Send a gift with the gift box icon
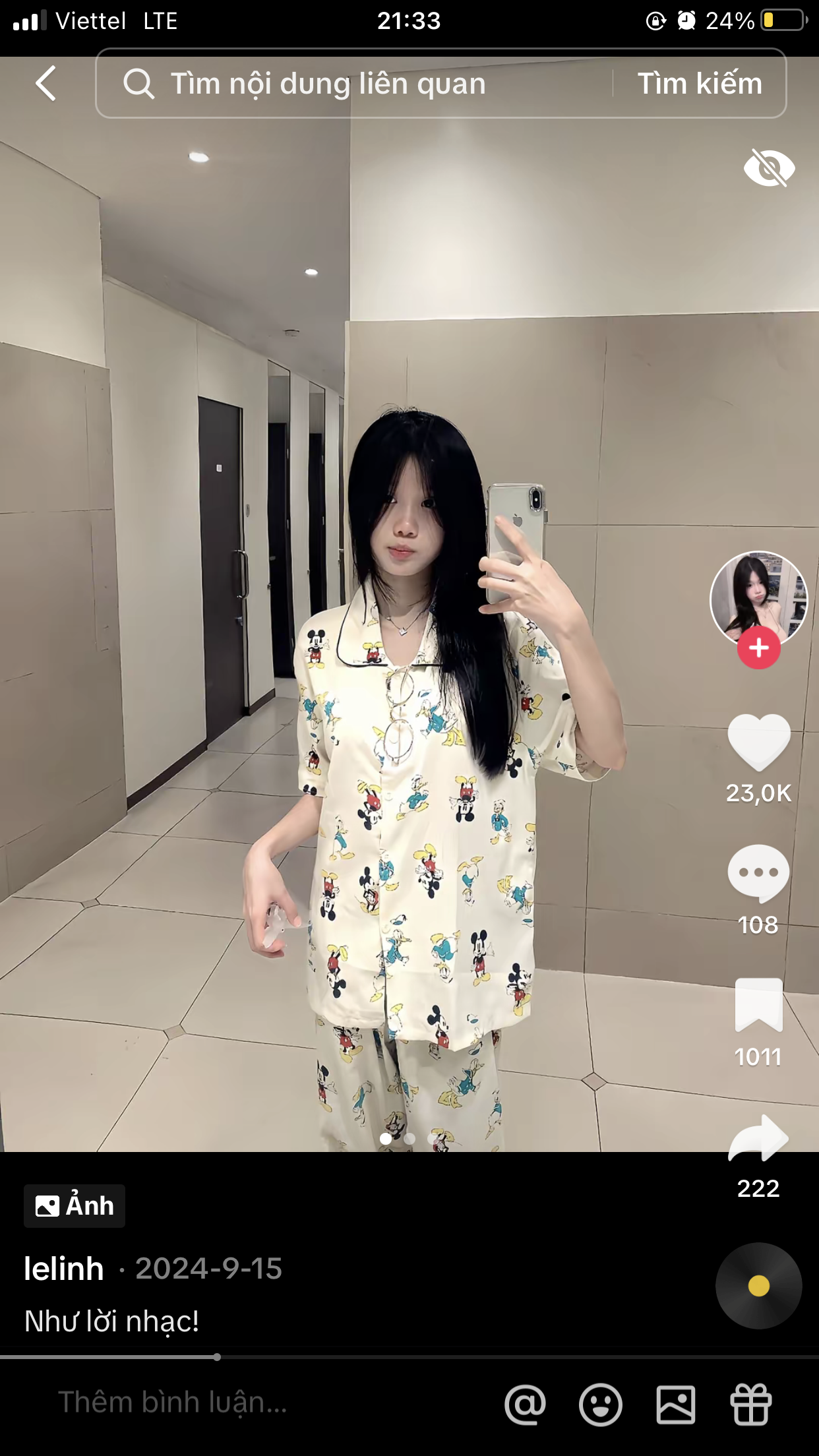 (x=750, y=1404)
